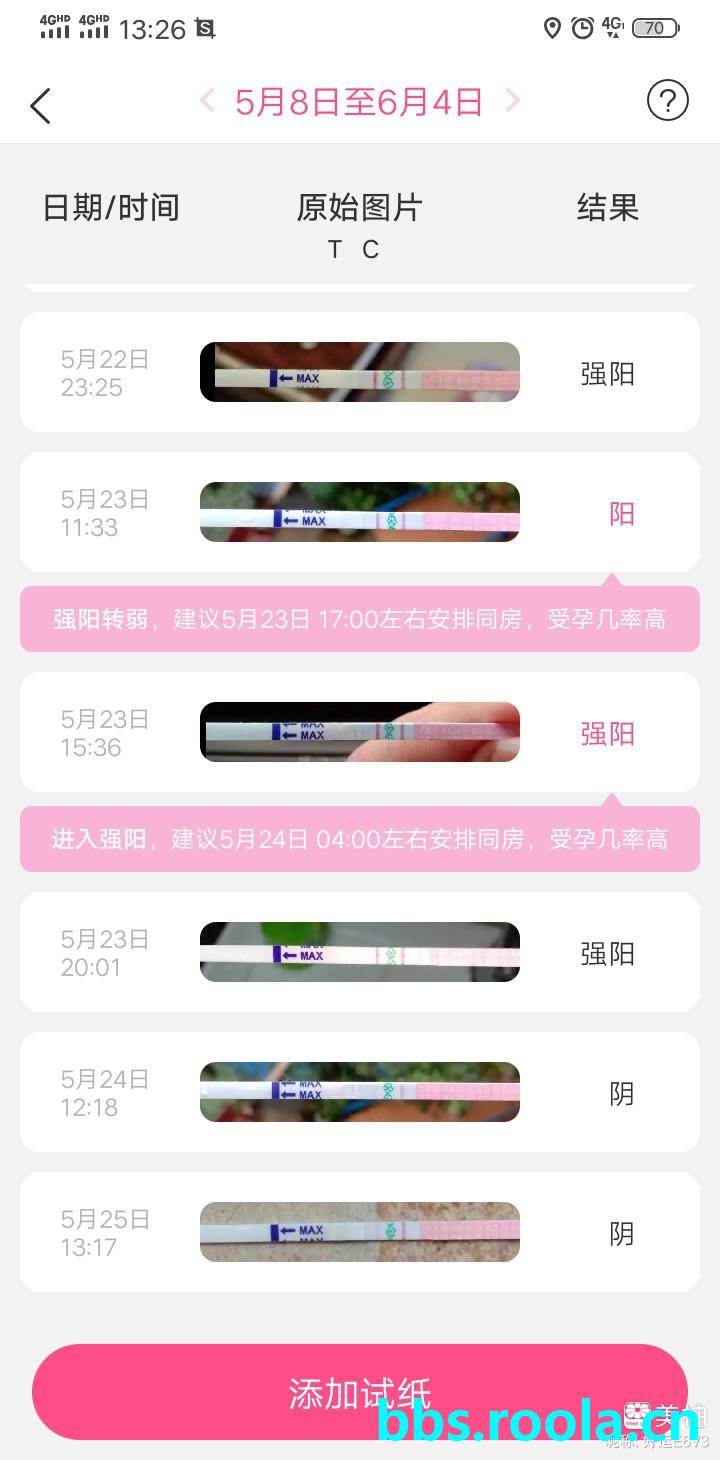Open the 5月22日 23:25 test record
The image size is (720, 1460).
(x=360, y=372)
